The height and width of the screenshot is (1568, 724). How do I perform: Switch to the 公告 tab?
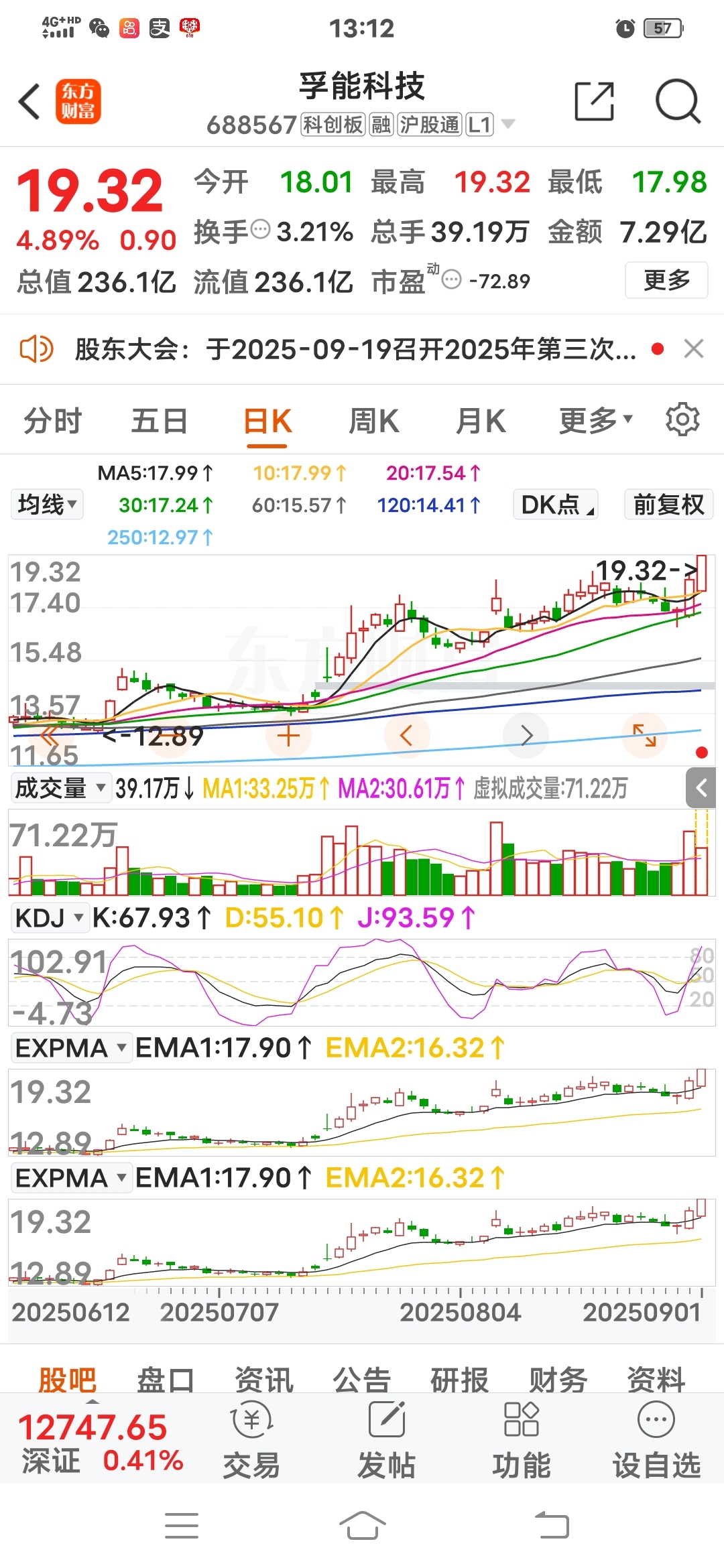click(362, 1380)
